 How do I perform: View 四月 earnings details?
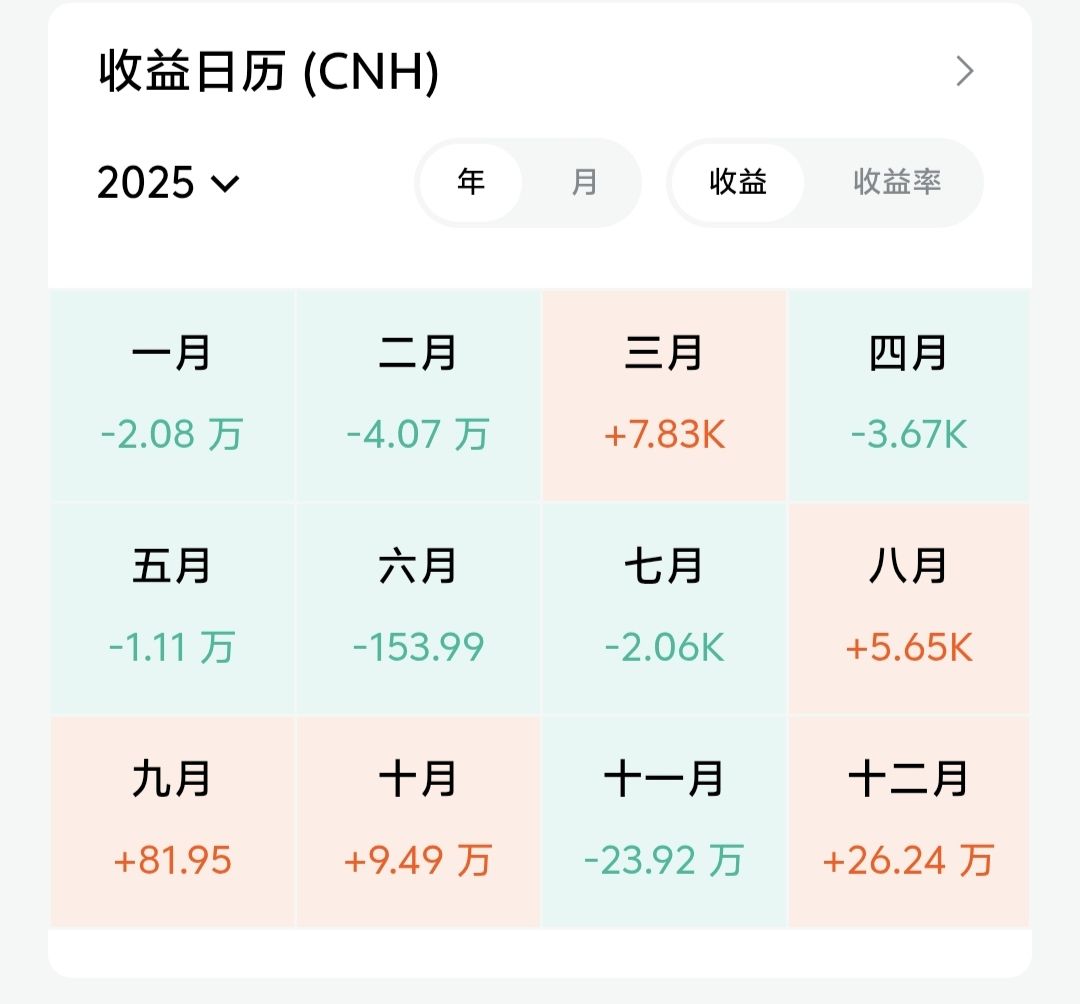coord(909,396)
